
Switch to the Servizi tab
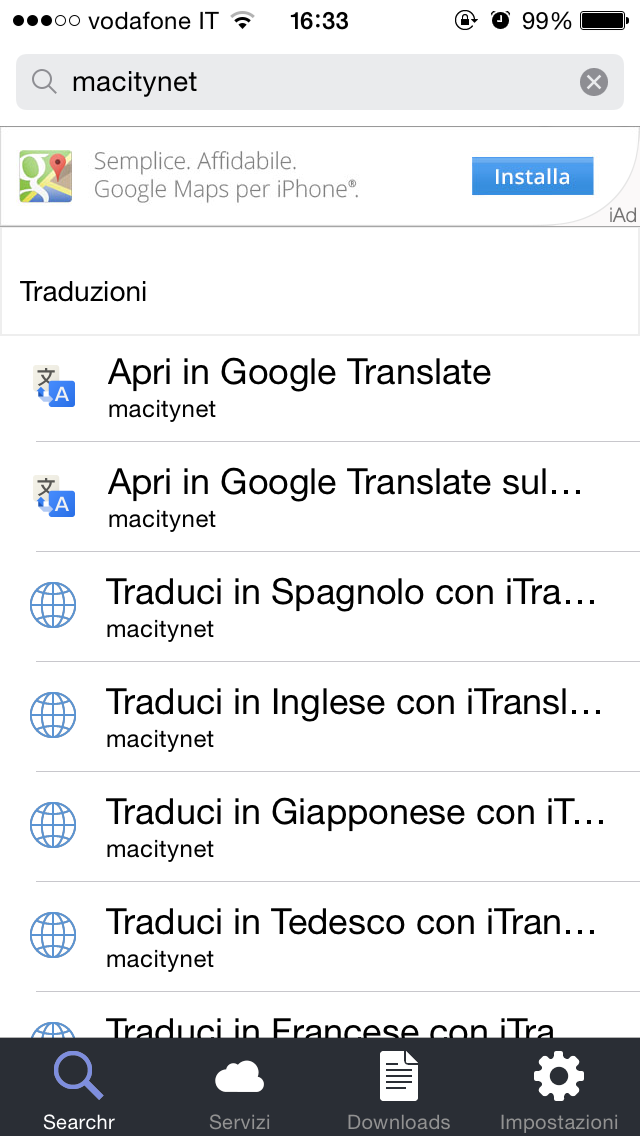[x=239, y=1090]
